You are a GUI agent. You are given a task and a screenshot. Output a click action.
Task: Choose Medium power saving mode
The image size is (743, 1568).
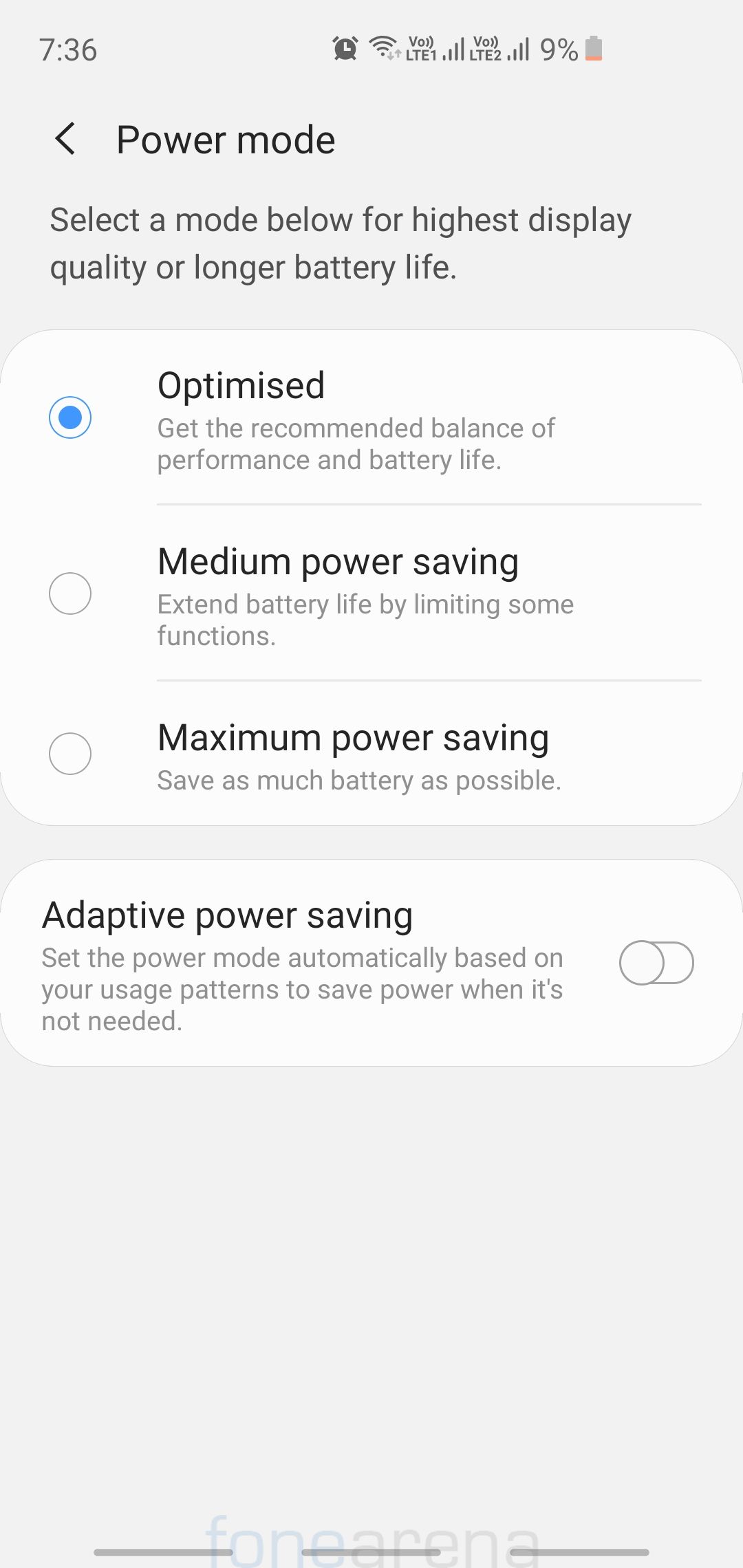70,594
